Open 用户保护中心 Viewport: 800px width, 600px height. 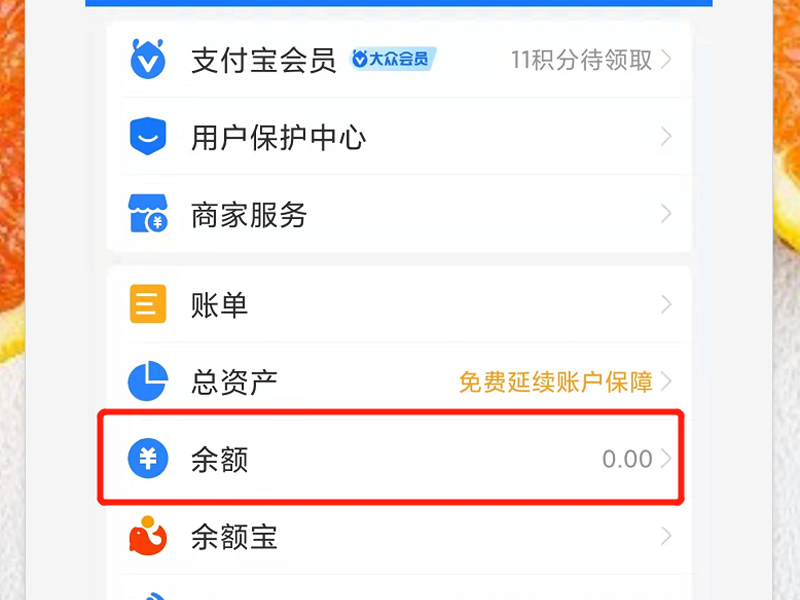pos(278,137)
